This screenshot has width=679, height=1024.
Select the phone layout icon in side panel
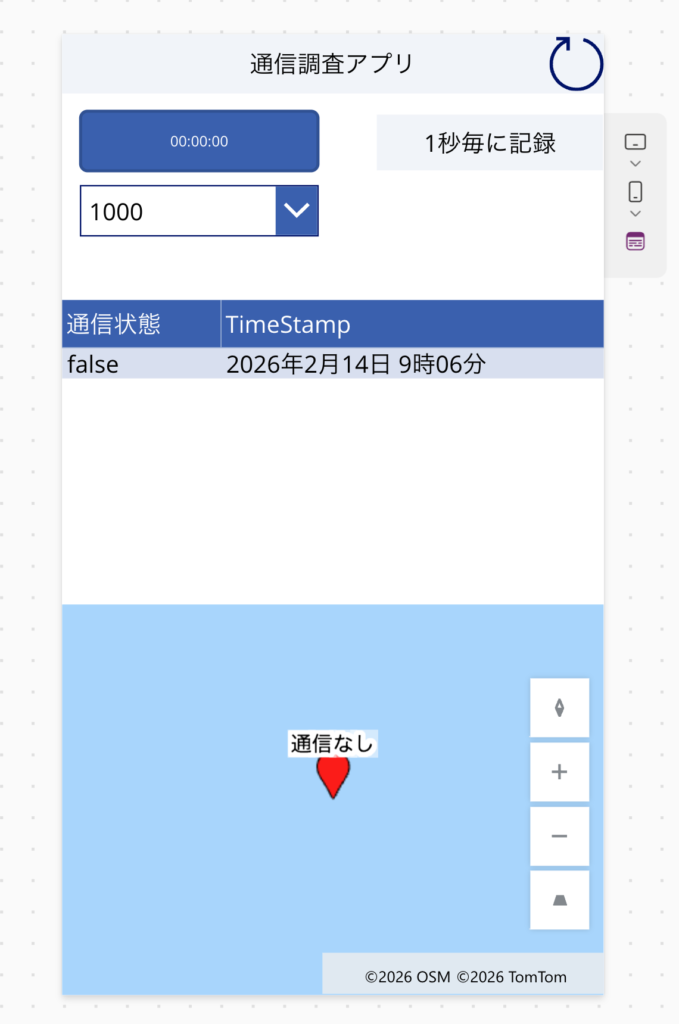(635, 191)
